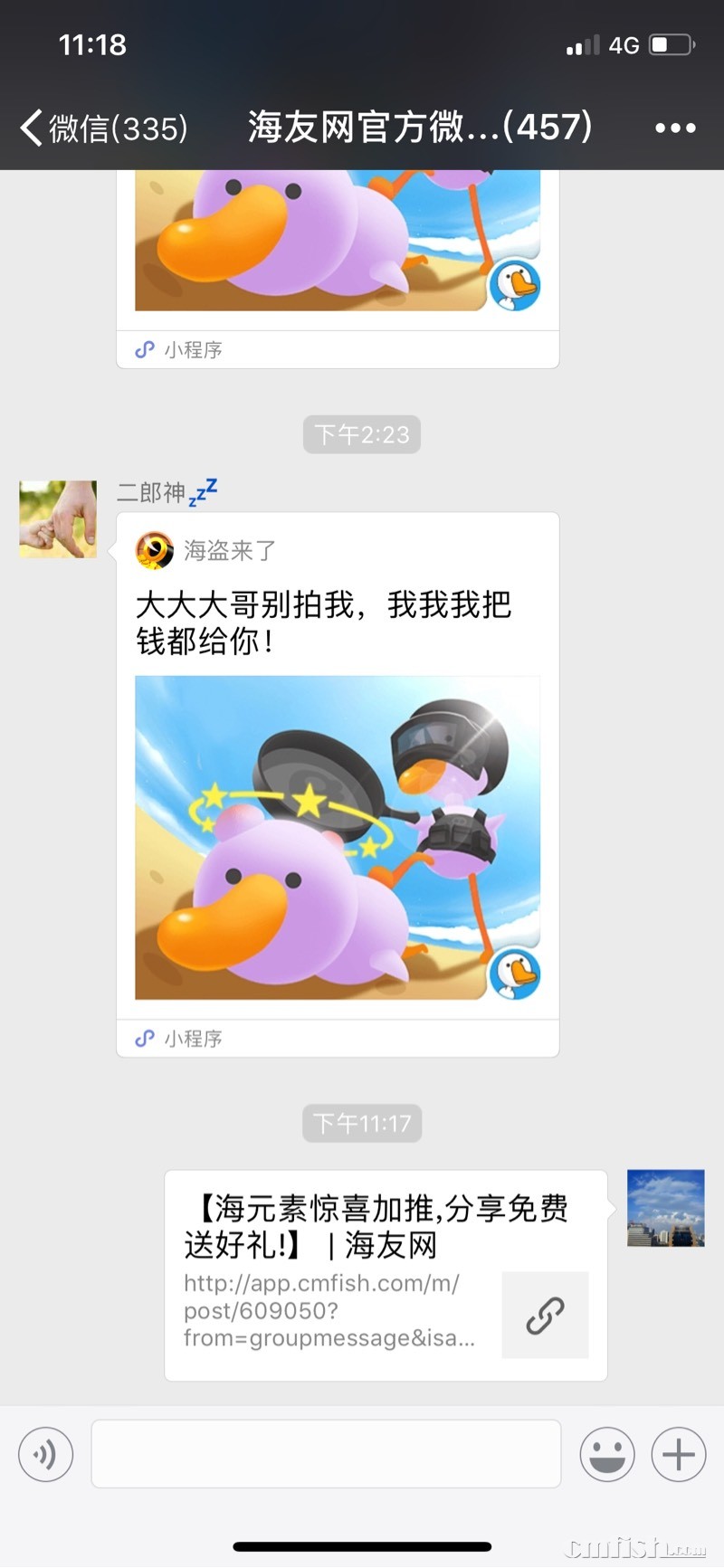Image resolution: width=724 pixels, height=1568 pixels.
Task: Open the 海盗来了 mini program card
Action: pos(338,784)
